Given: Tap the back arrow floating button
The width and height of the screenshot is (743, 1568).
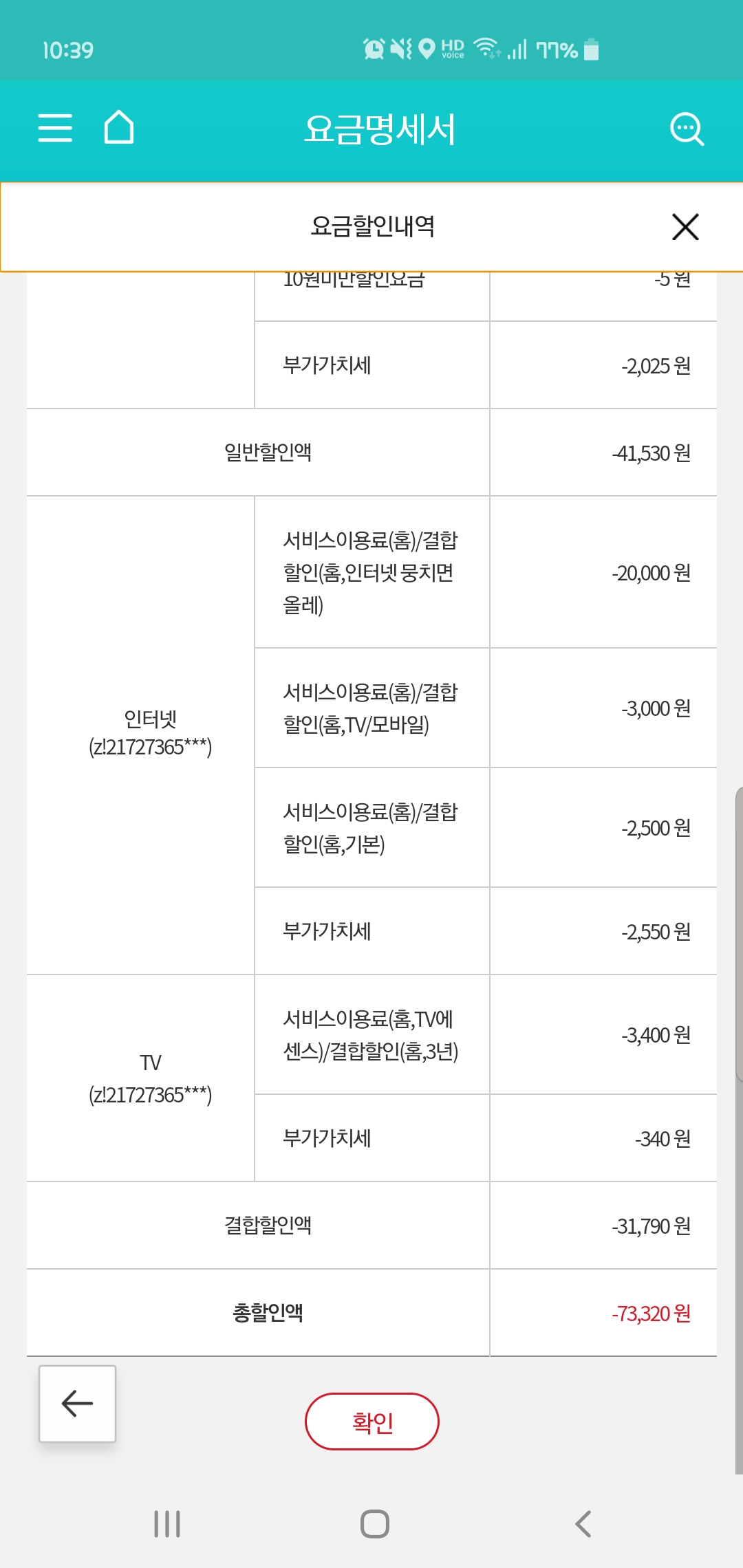Looking at the screenshot, I should tap(77, 1403).
